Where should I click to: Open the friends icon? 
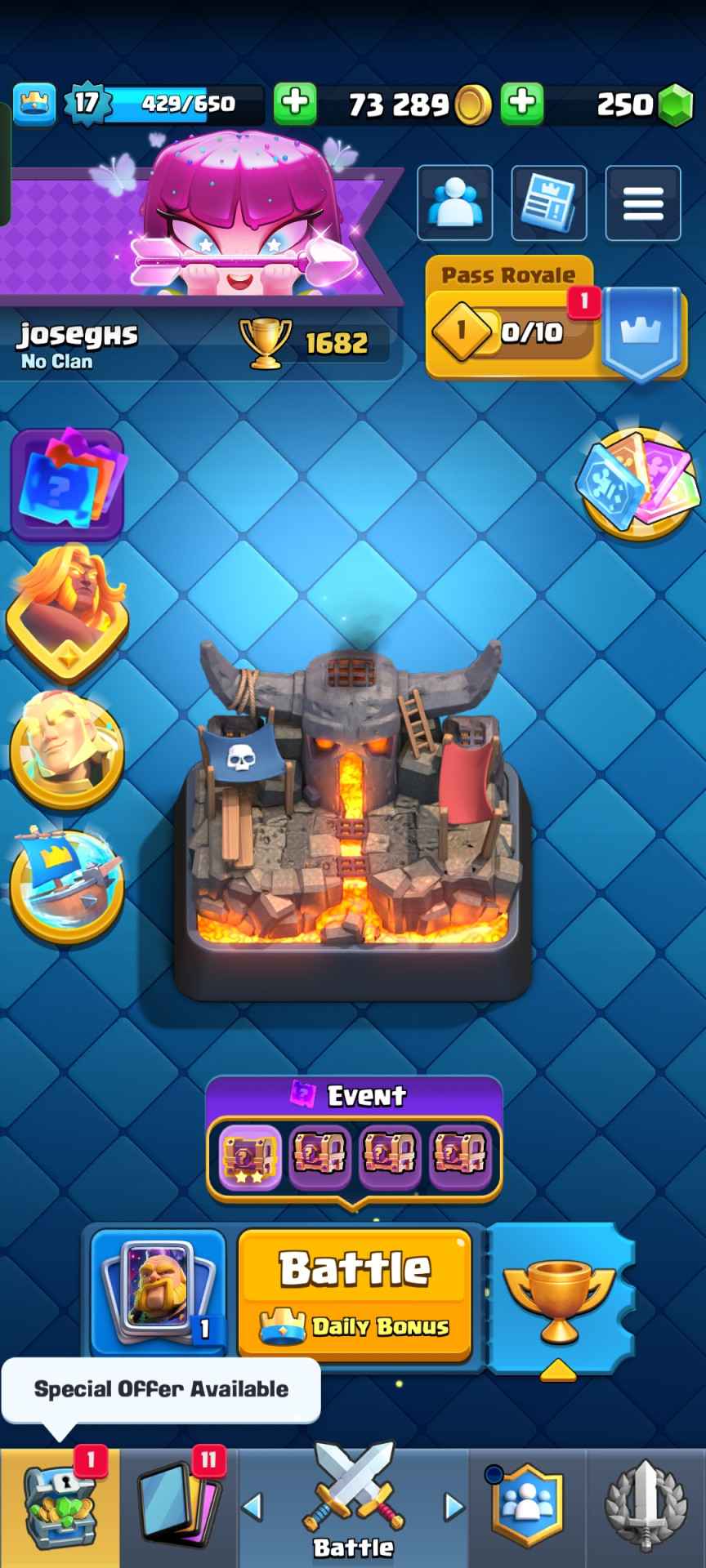(x=455, y=203)
